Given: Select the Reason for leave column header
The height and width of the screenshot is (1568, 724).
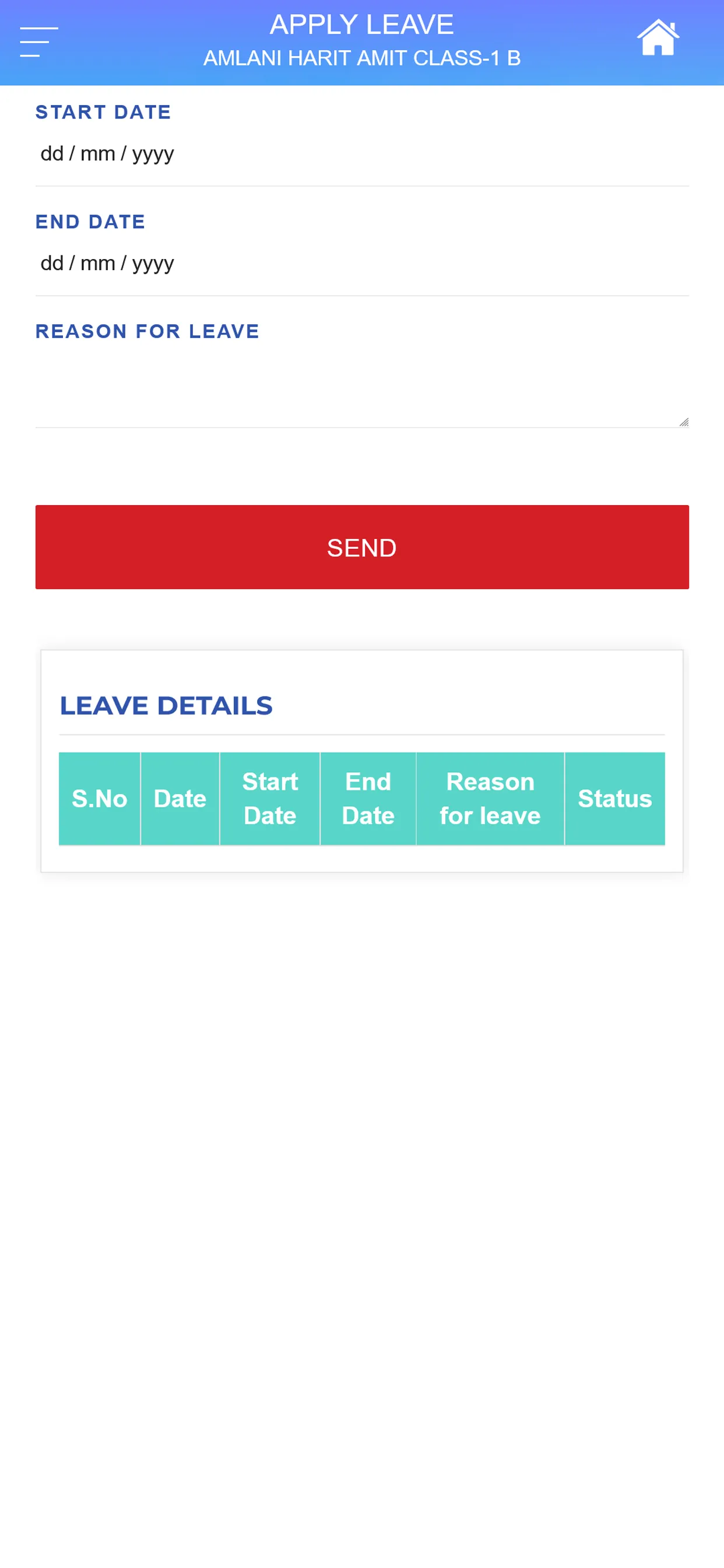Looking at the screenshot, I should [x=490, y=799].
